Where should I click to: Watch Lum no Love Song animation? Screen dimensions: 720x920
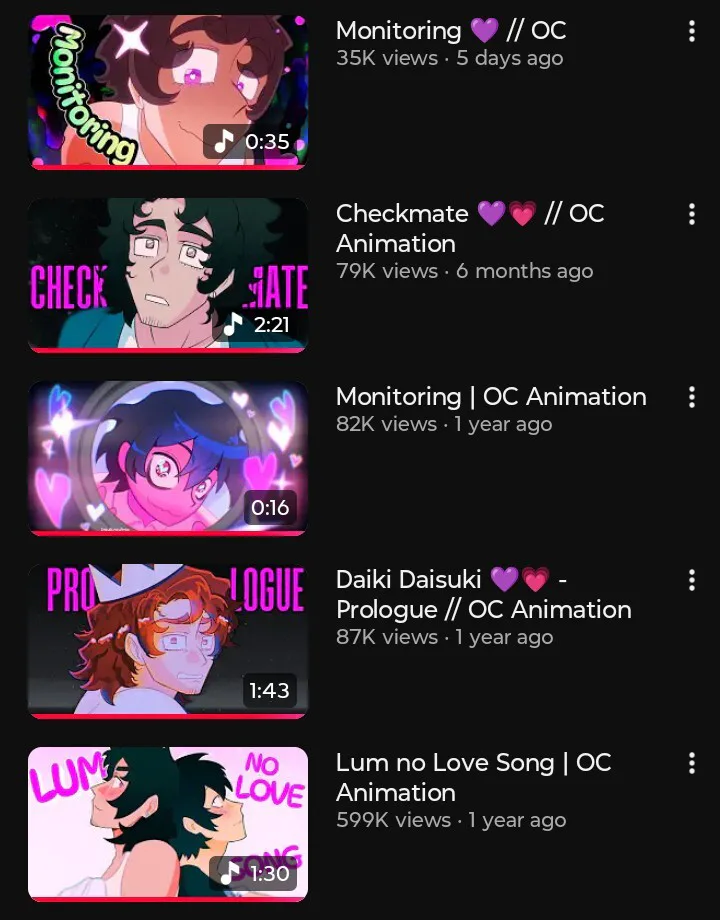click(167, 823)
